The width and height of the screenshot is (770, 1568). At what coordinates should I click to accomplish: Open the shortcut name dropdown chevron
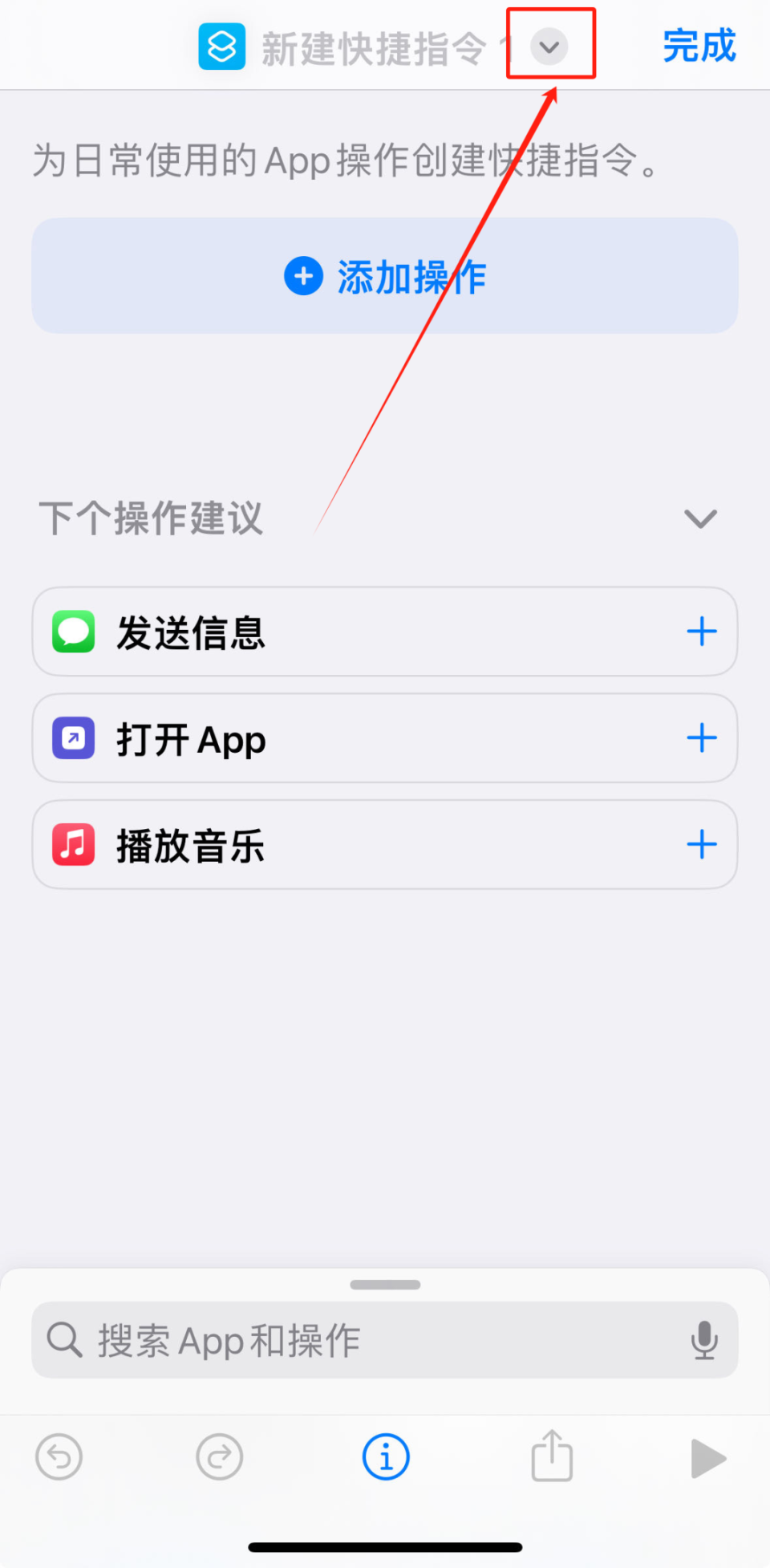[550, 46]
